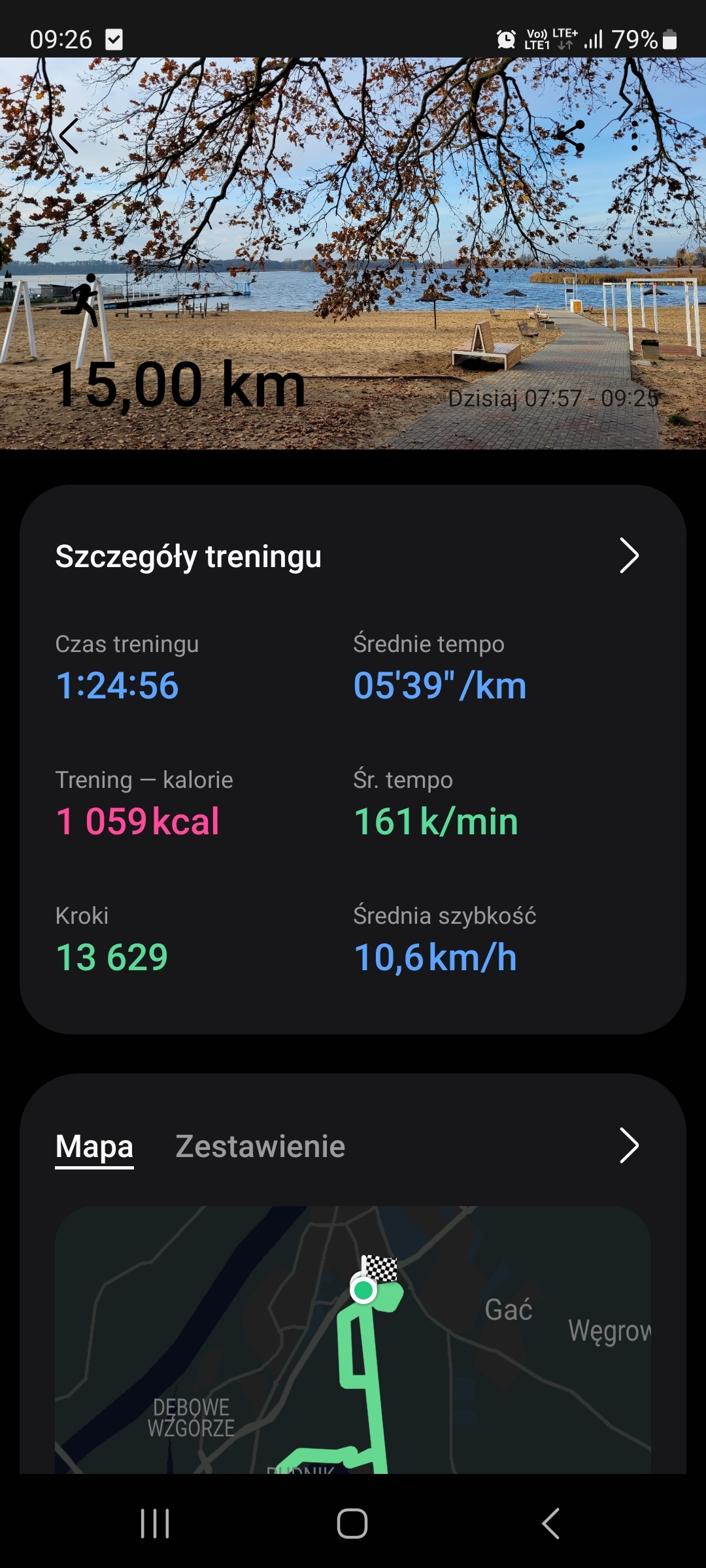Viewport: 706px width, 1568px height.
Task: Expand the map section chevron
Action: coord(628,1145)
